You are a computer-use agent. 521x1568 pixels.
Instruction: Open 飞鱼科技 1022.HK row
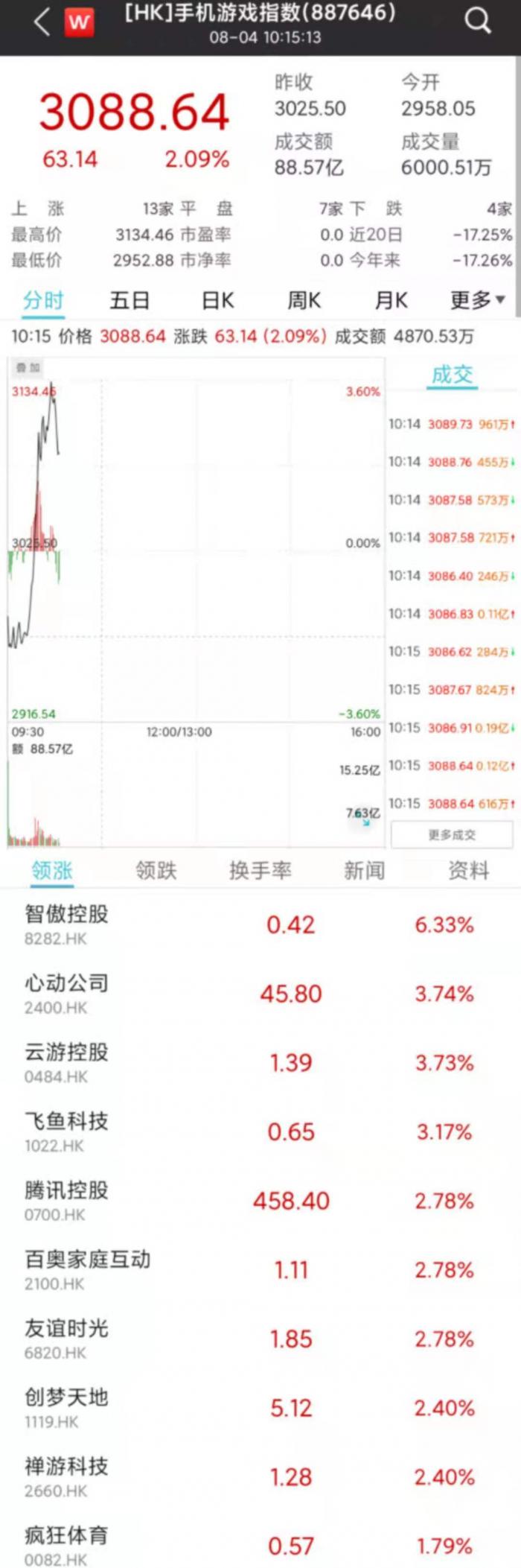pyautogui.click(x=67, y=1131)
